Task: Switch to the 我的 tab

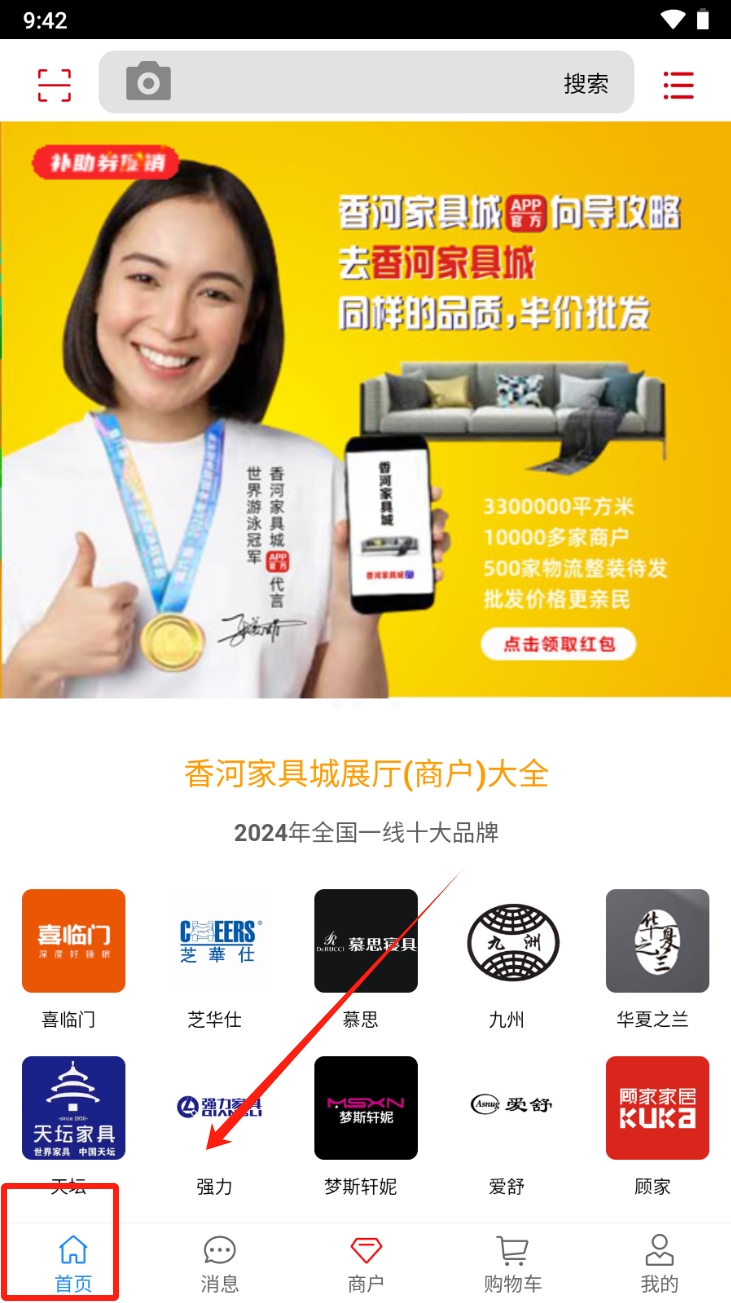Action: pos(658,1263)
